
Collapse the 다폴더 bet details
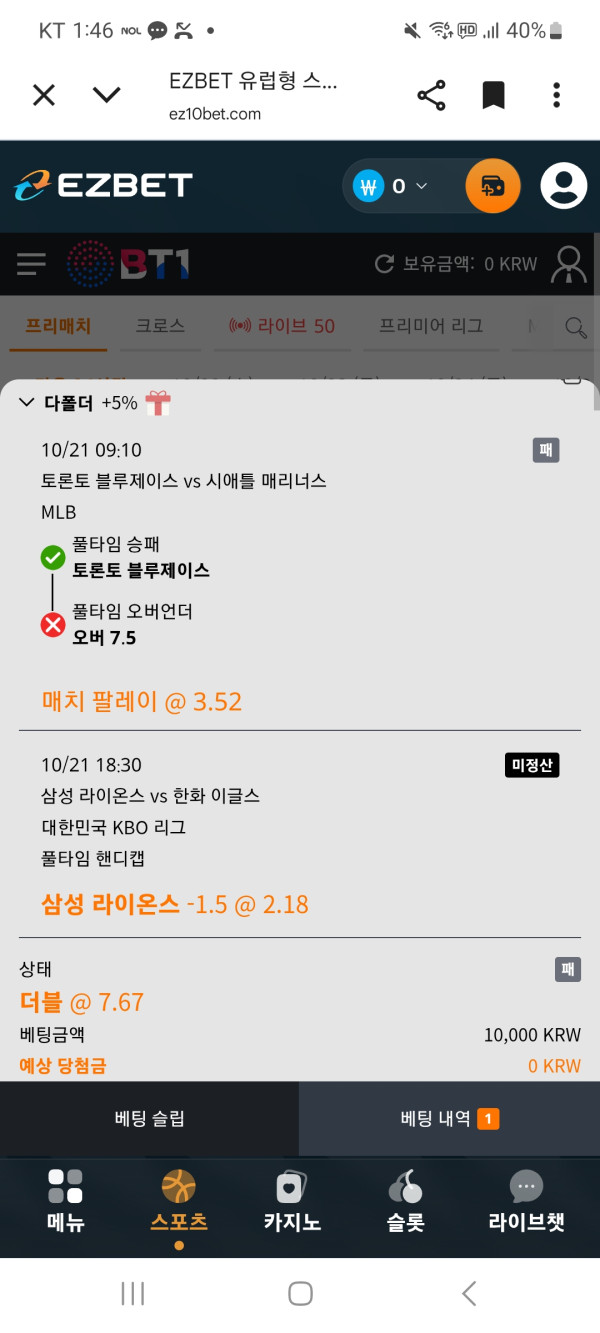[27, 403]
